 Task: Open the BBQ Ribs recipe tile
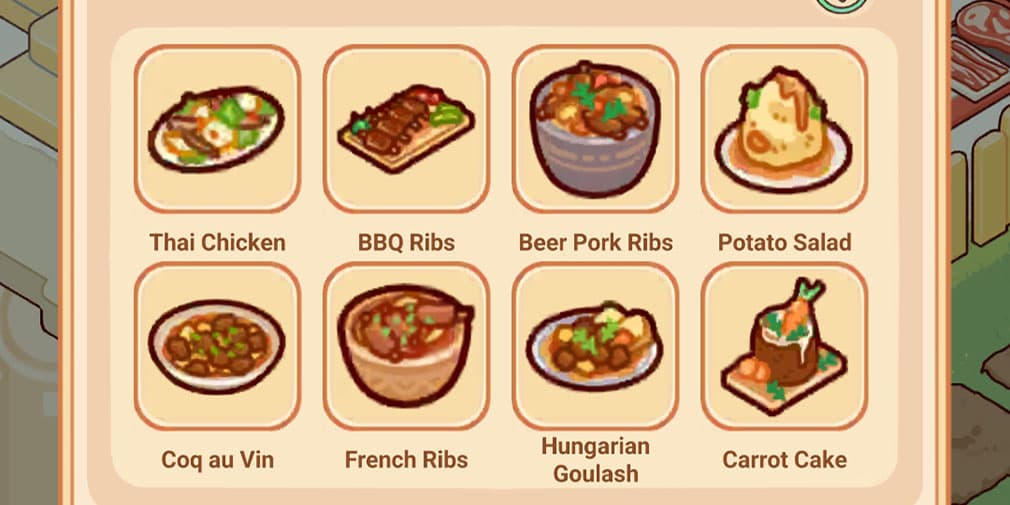[x=406, y=129]
